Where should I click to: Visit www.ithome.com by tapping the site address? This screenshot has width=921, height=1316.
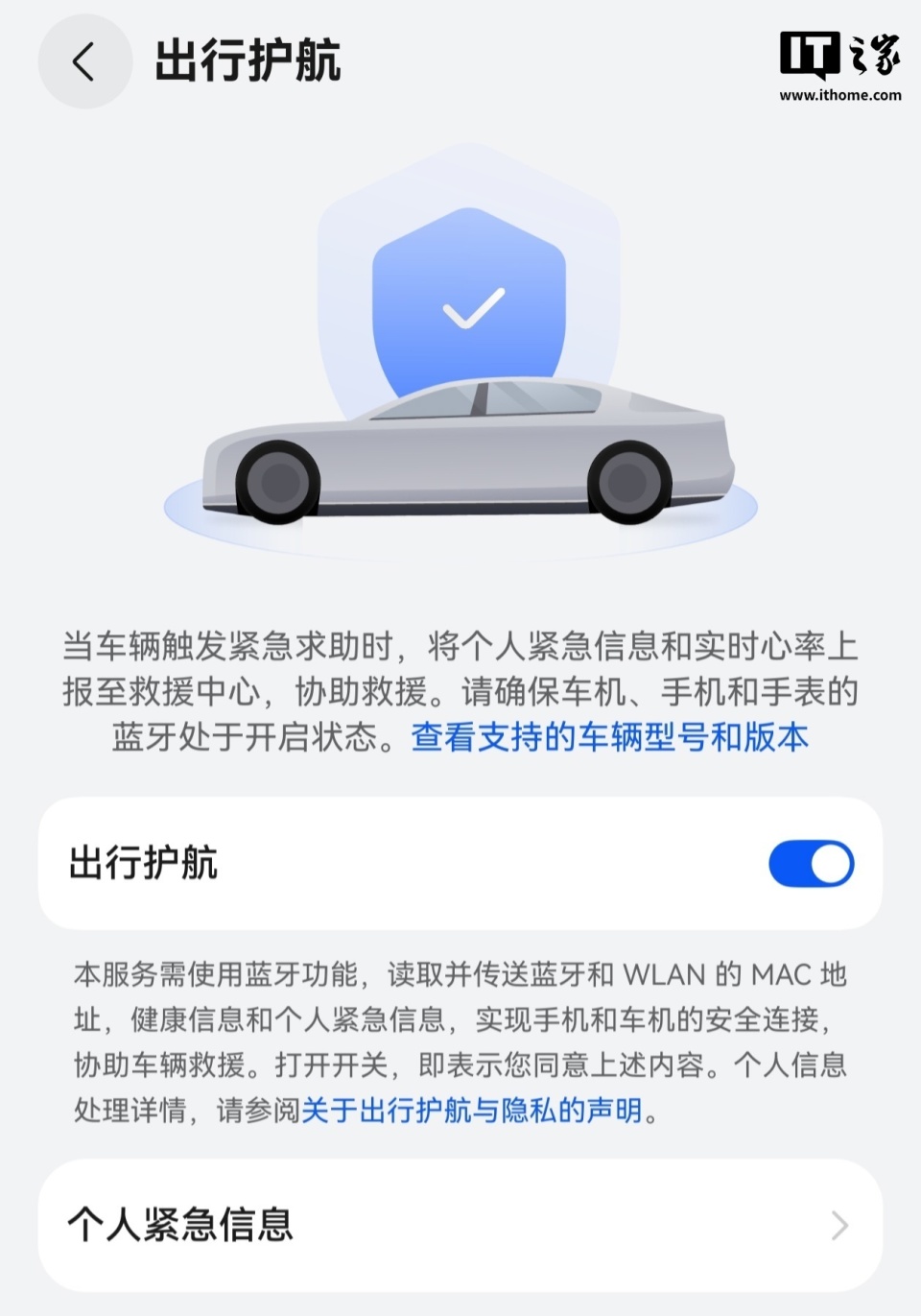[x=840, y=95]
